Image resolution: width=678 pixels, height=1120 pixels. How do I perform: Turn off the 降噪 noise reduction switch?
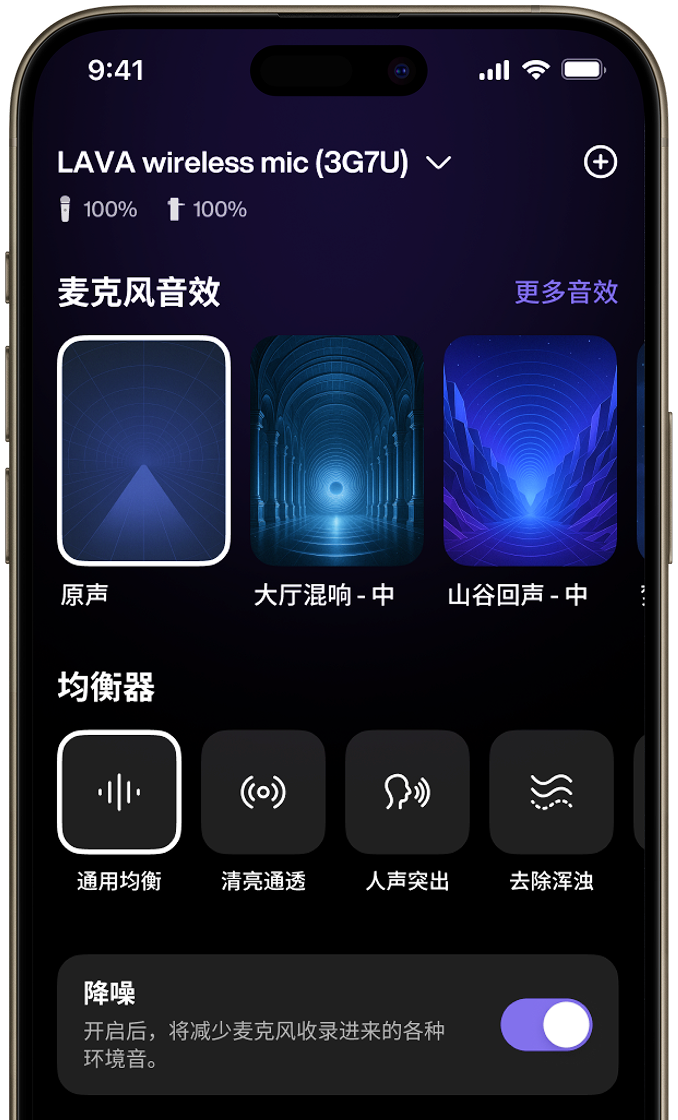tap(546, 1024)
